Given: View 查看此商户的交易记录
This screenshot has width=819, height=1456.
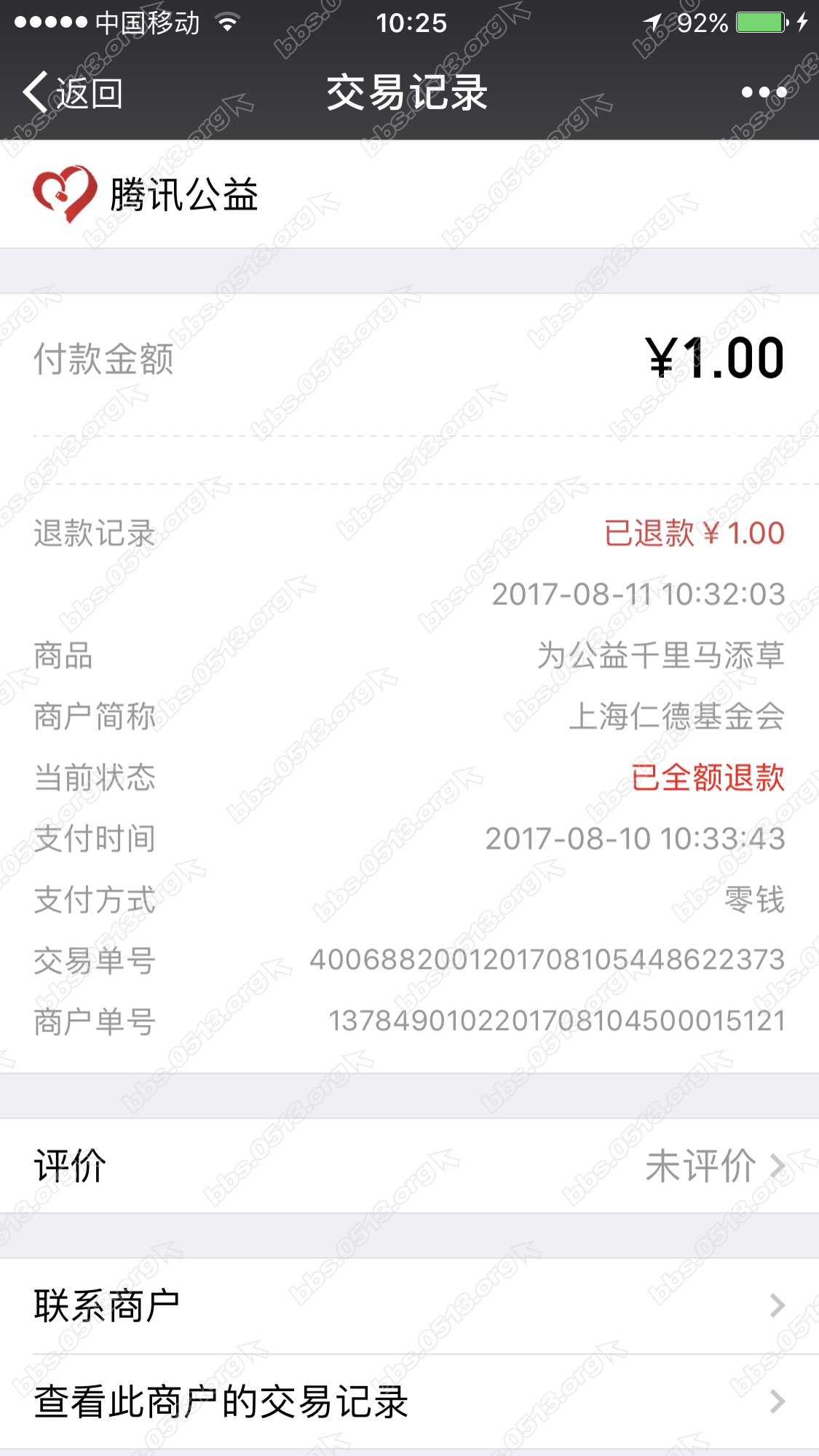Looking at the screenshot, I should click(409, 1401).
